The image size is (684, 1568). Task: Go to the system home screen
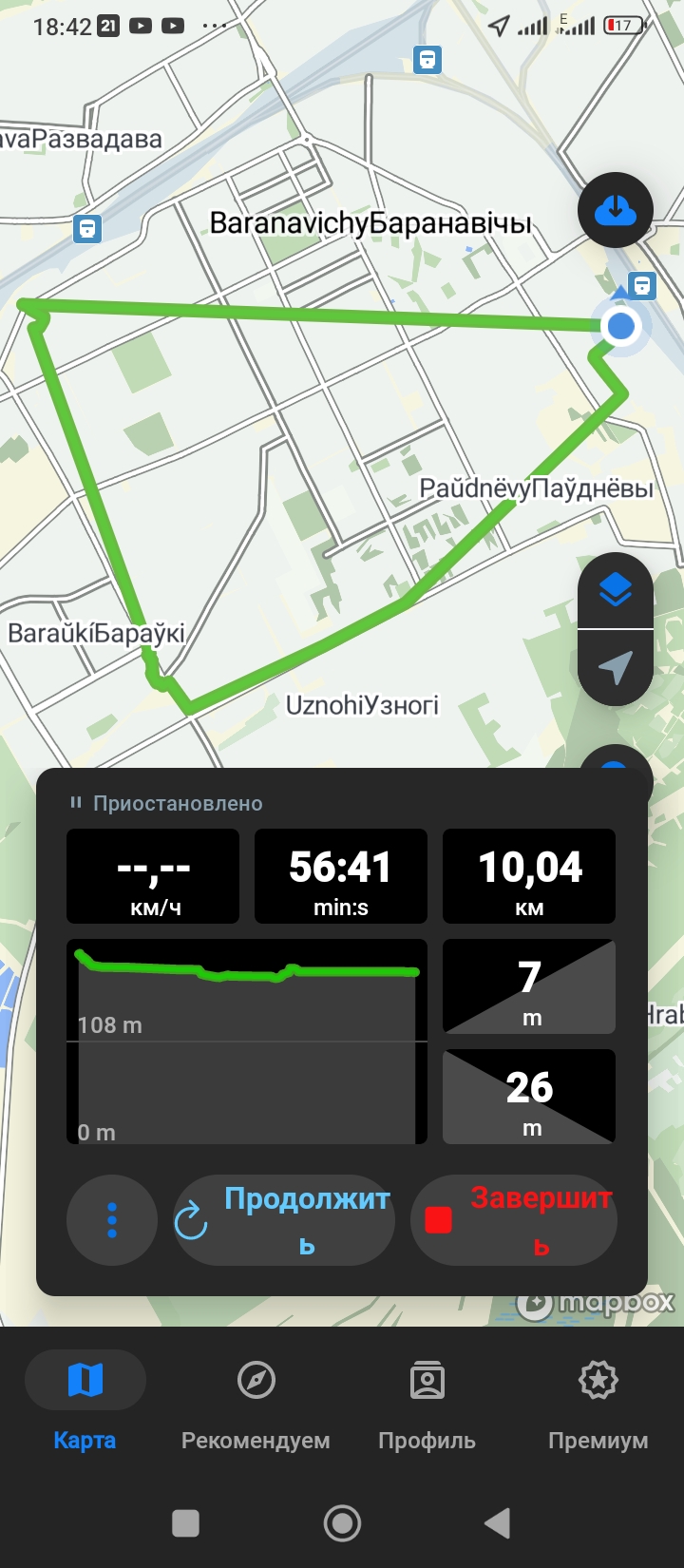pos(342,1522)
